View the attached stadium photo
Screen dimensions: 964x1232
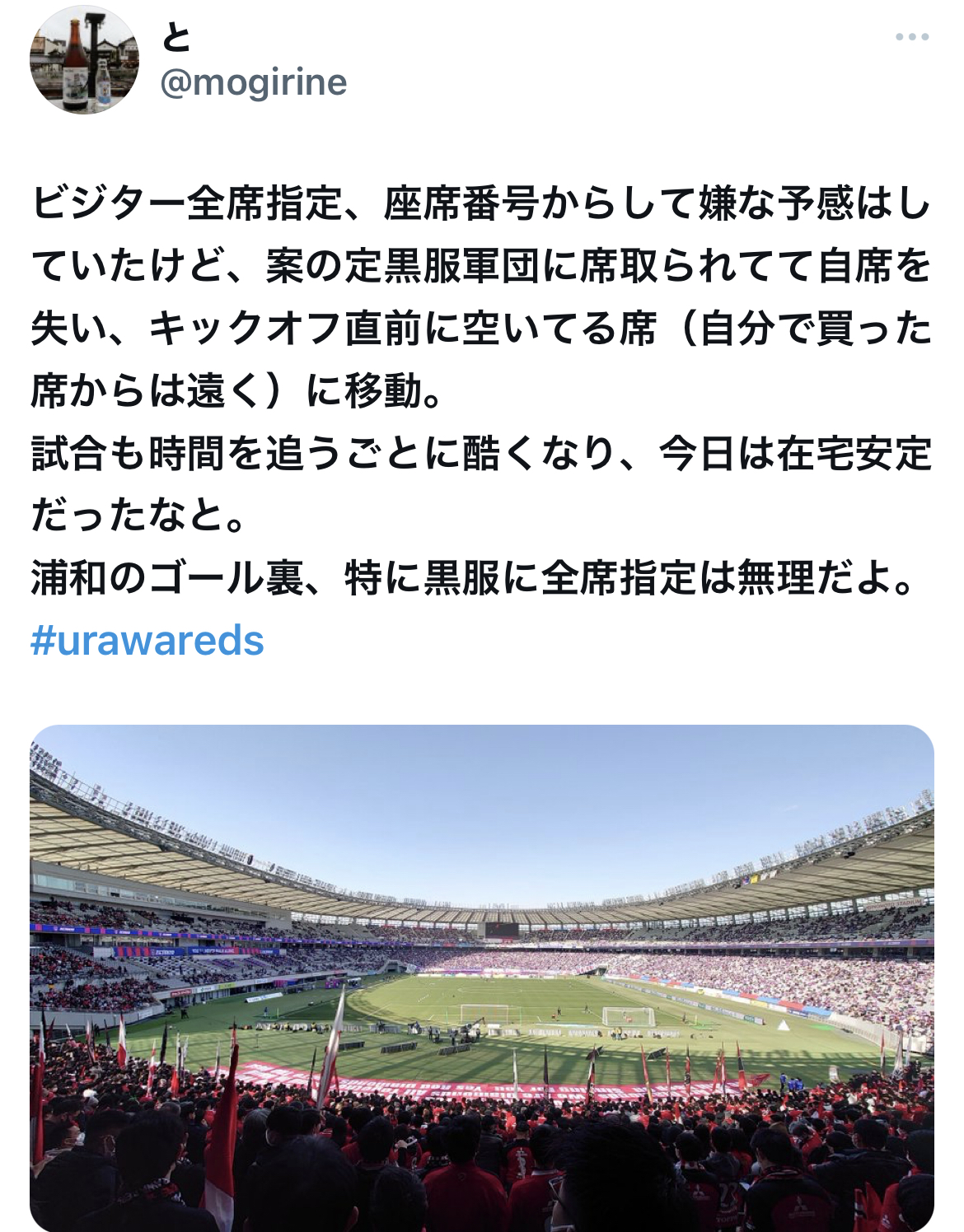[482, 978]
